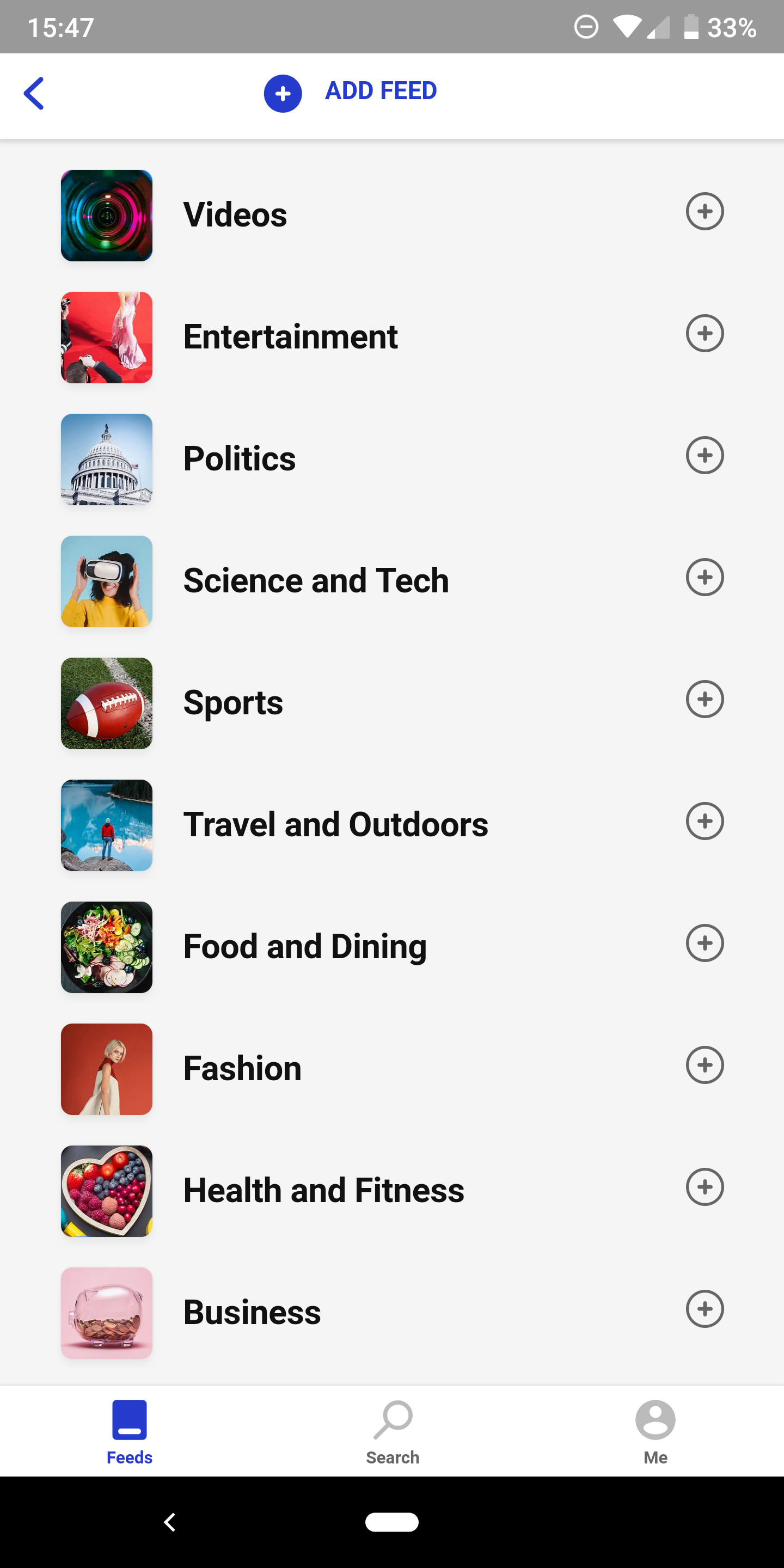The image size is (784, 1568).
Task: Add the Entertainment feed
Action: 705,334
